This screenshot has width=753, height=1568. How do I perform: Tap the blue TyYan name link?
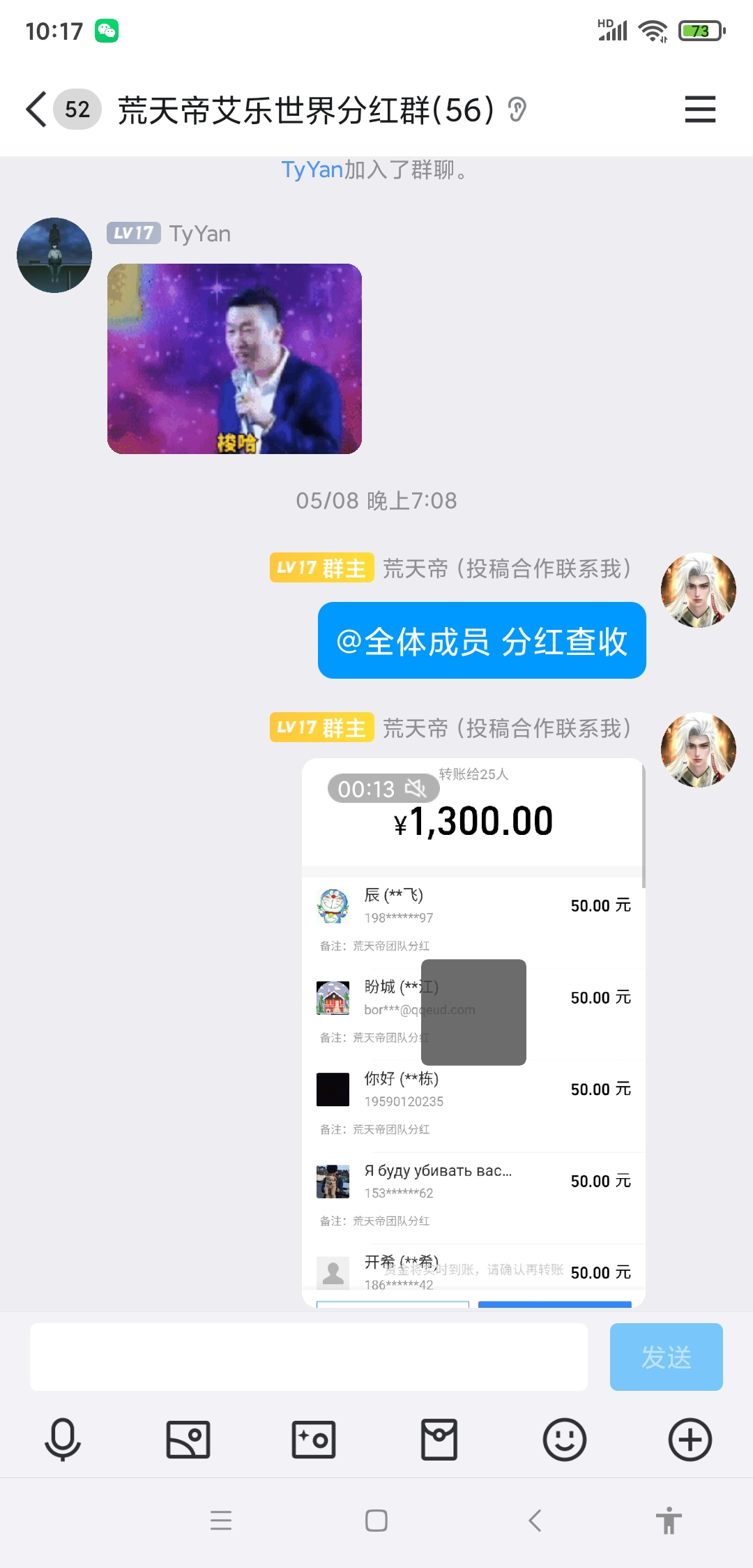pos(312,169)
